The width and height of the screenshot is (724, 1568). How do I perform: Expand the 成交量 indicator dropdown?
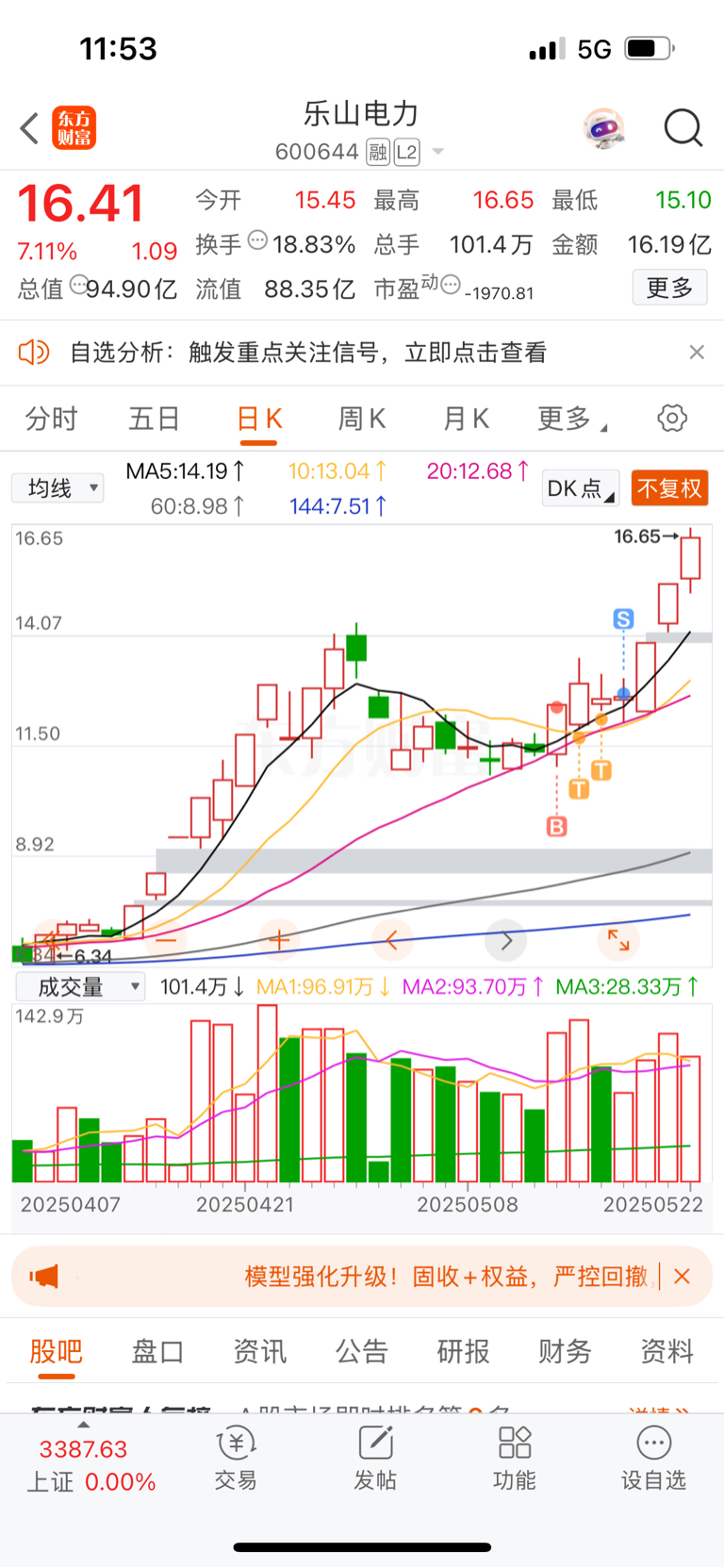click(80, 986)
